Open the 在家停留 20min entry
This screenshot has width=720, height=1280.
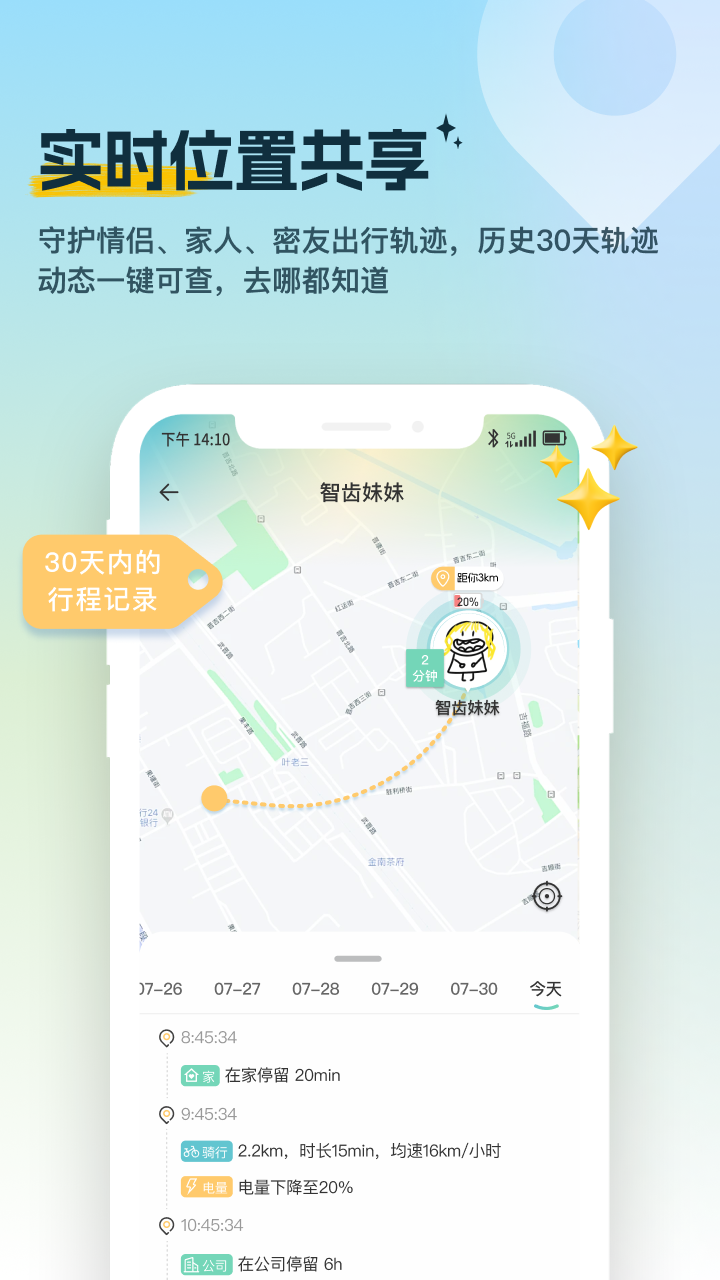pyautogui.click(x=283, y=1075)
